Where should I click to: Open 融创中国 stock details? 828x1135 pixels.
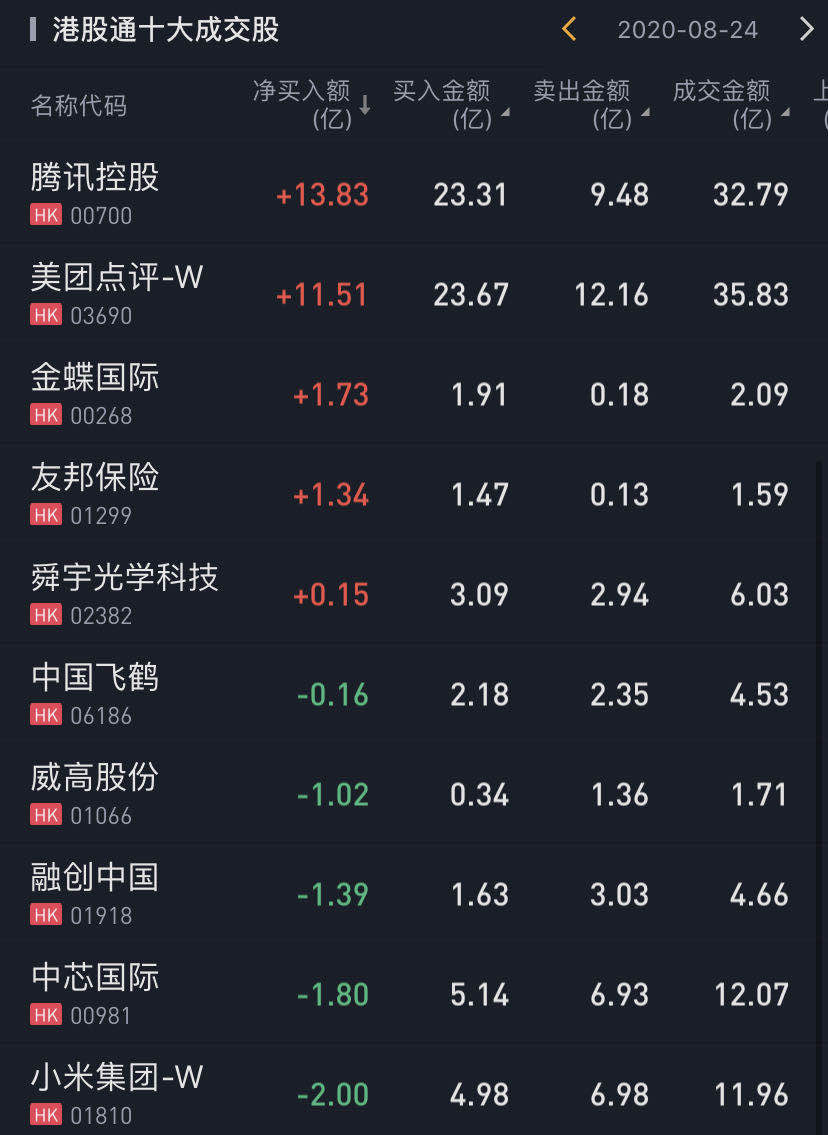click(x=96, y=893)
